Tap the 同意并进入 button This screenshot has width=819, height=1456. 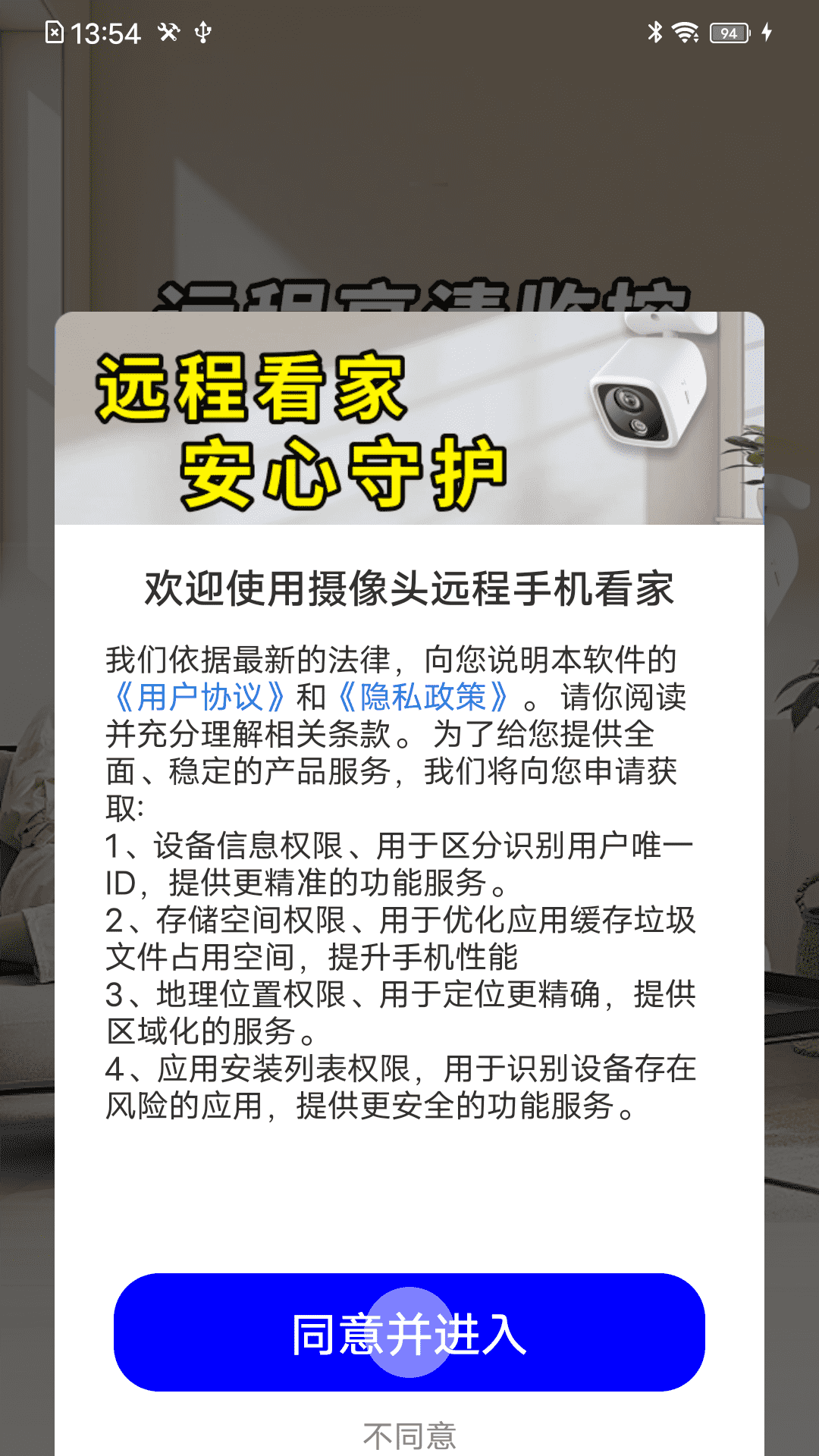point(409,1332)
